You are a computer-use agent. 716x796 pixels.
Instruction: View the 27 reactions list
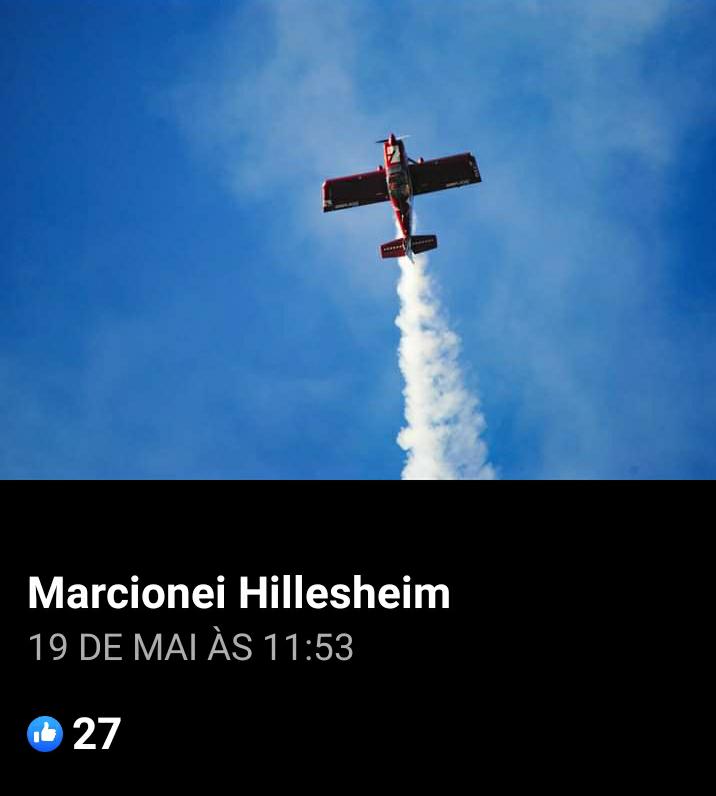click(74, 734)
